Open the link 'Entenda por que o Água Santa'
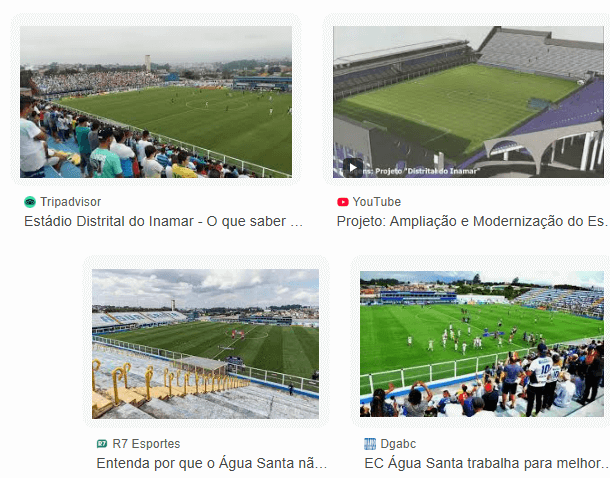Screen dimensions: 610x478 211,463
